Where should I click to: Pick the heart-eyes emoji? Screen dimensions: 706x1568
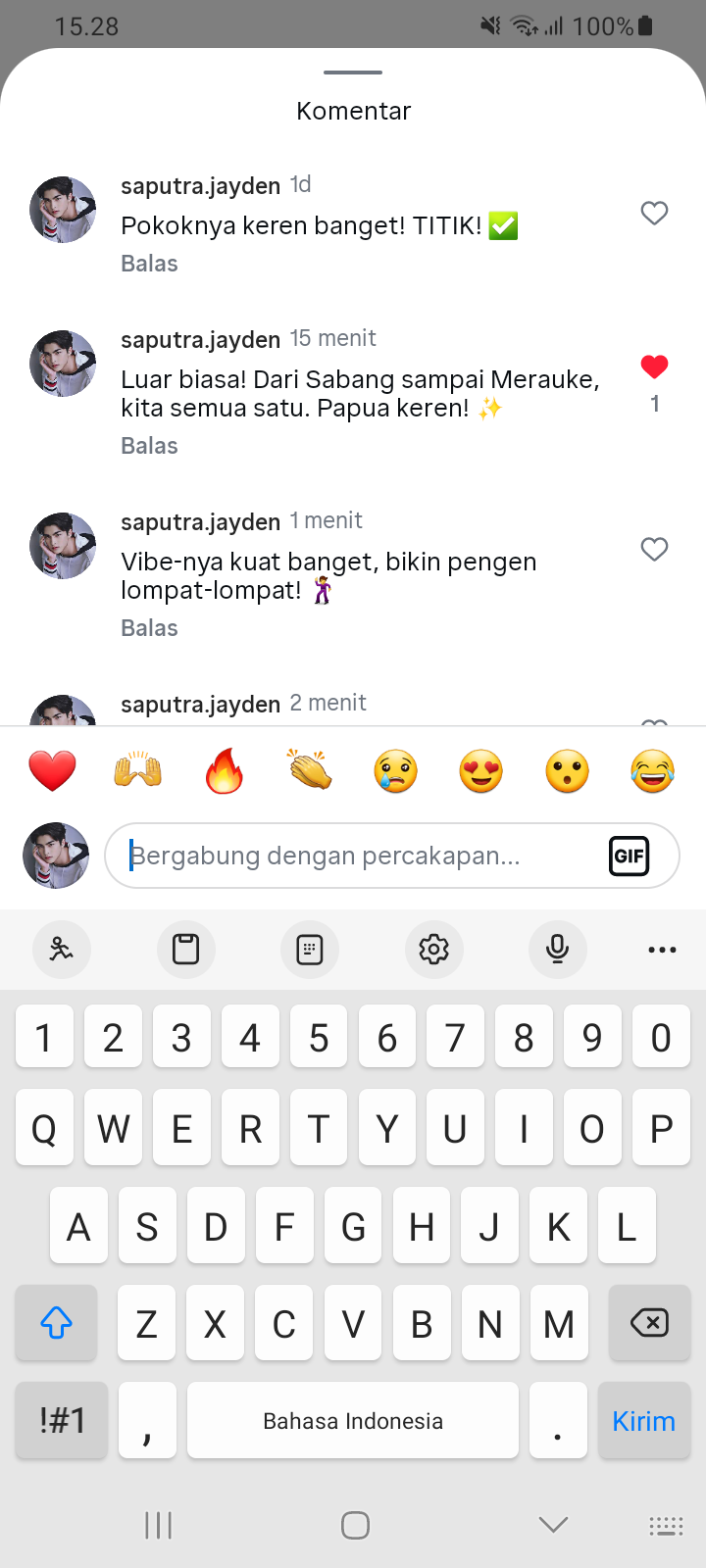point(481,770)
